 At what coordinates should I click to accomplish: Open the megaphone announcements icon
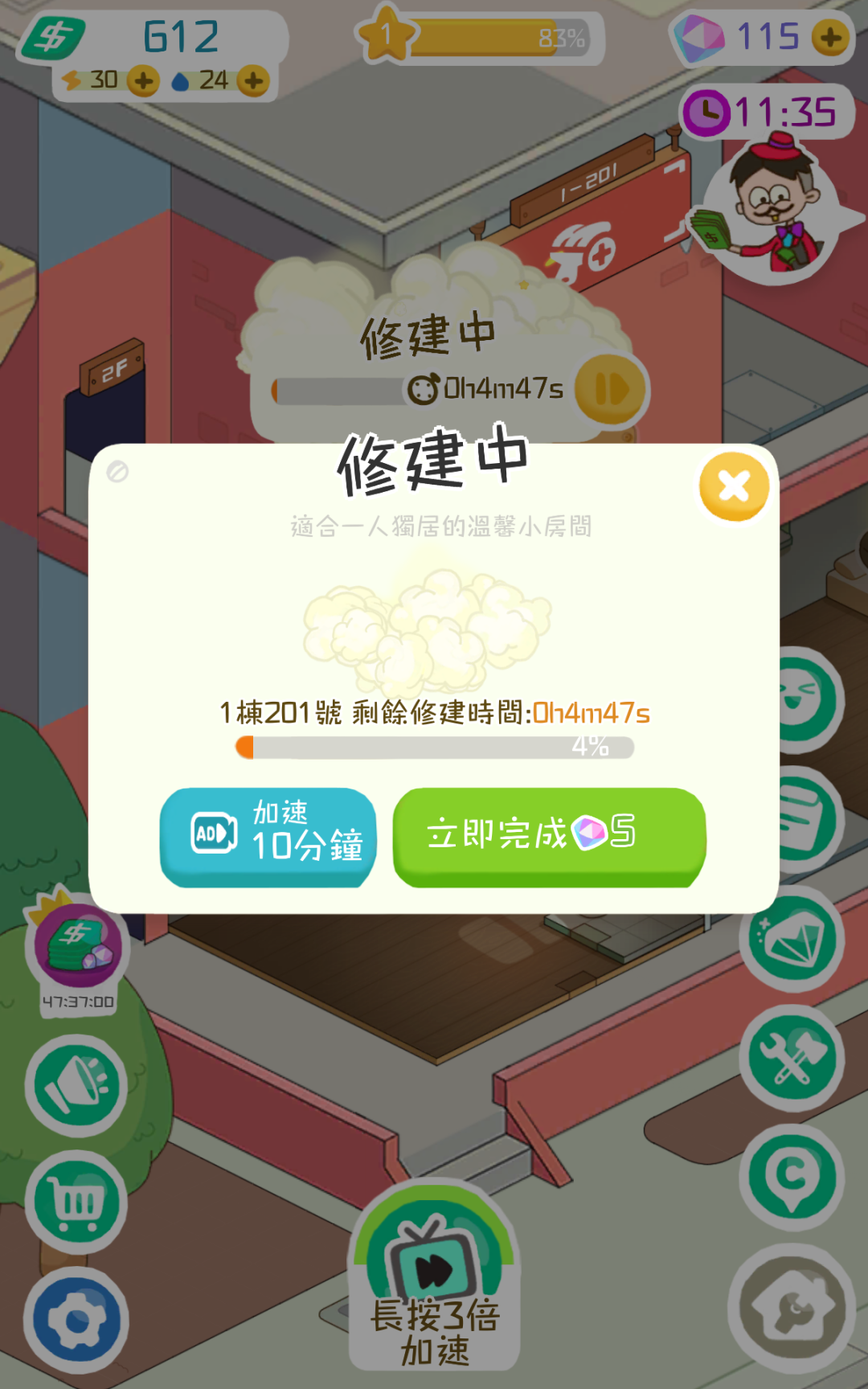tap(76, 1084)
